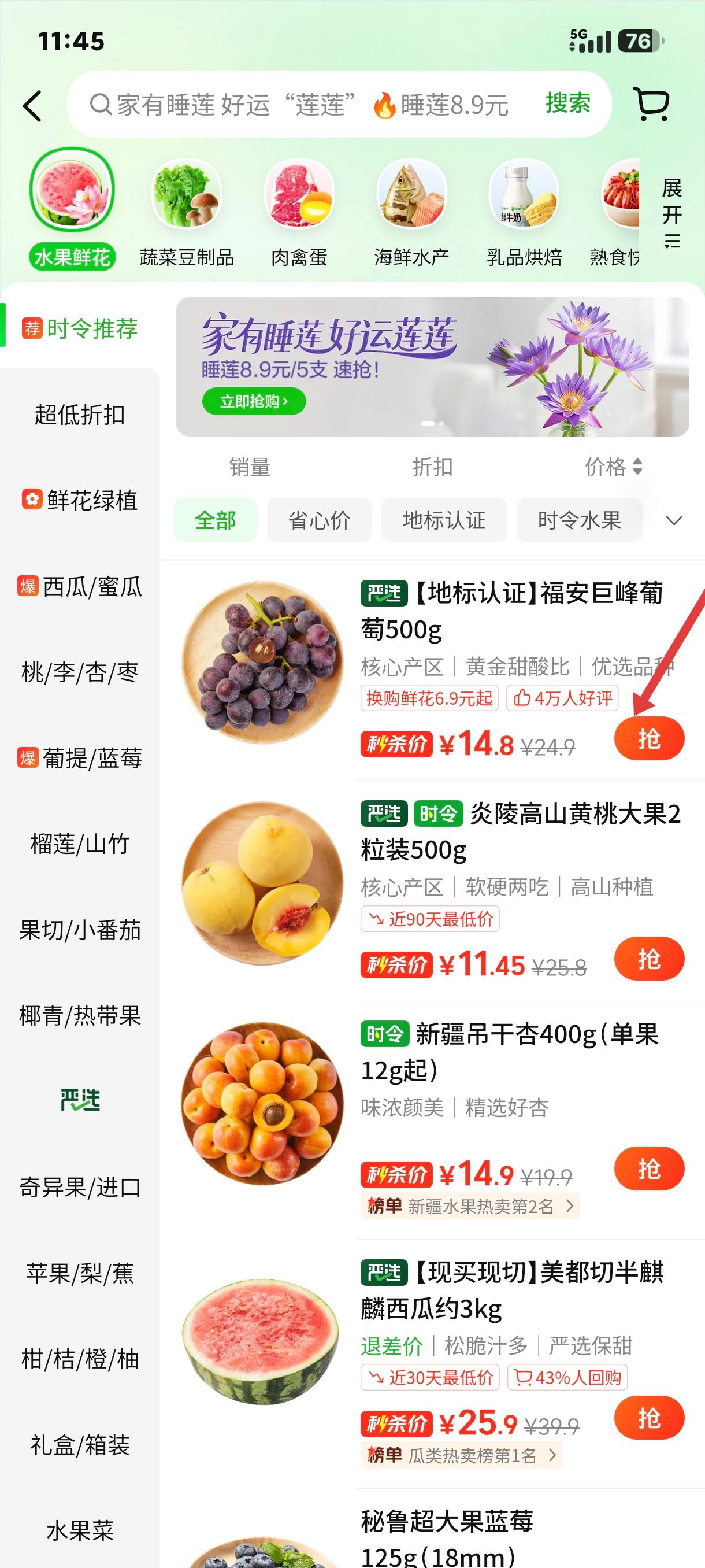This screenshot has width=705, height=1568.
Task: Sort products by 价格
Action: pyautogui.click(x=613, y=467)
